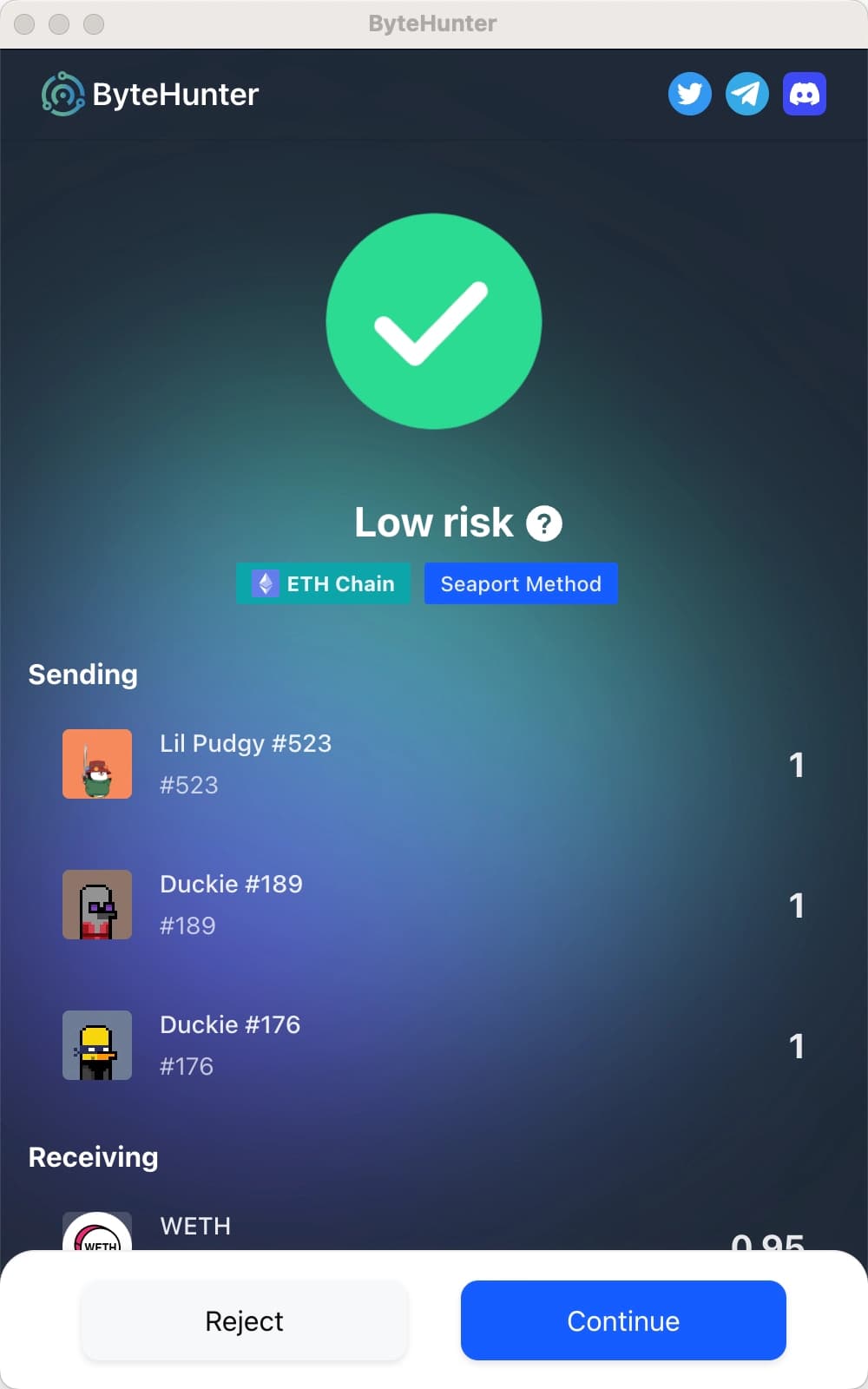The width and height of the screenshot is (868, 1389).
Task: Open the Telegram channel icon
Action: (747, 94)
